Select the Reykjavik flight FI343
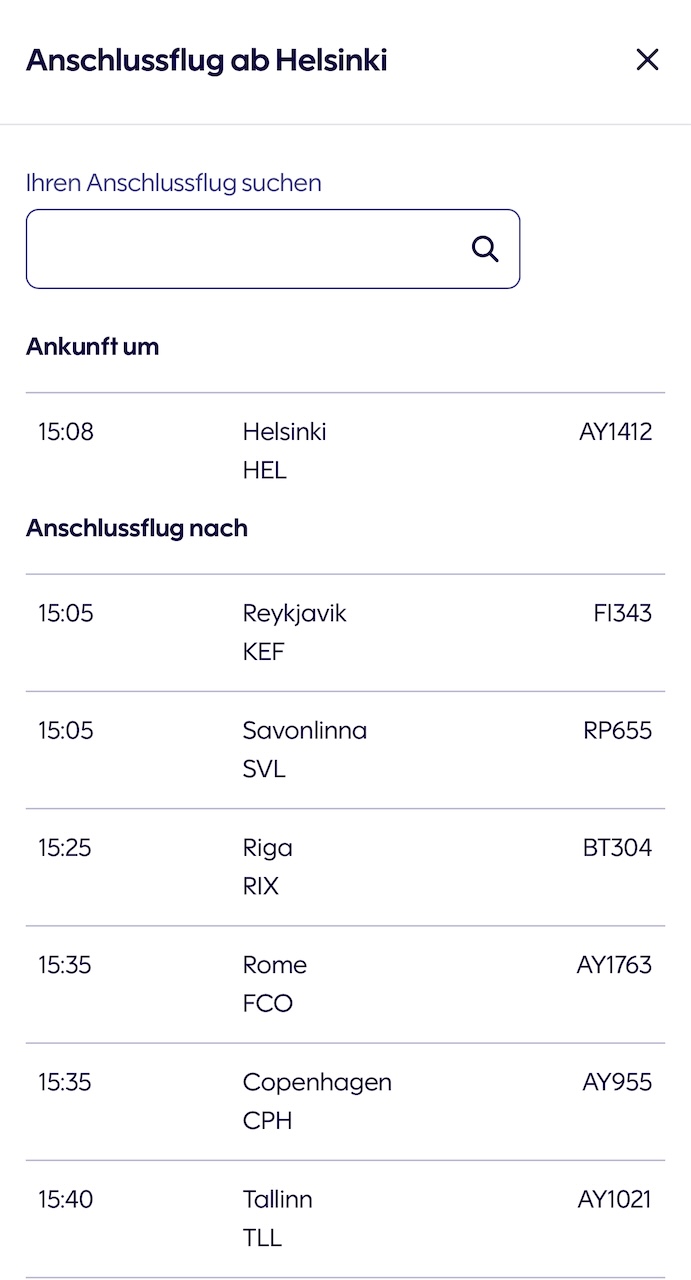The image size is (691, 1280). pos(345,632)
